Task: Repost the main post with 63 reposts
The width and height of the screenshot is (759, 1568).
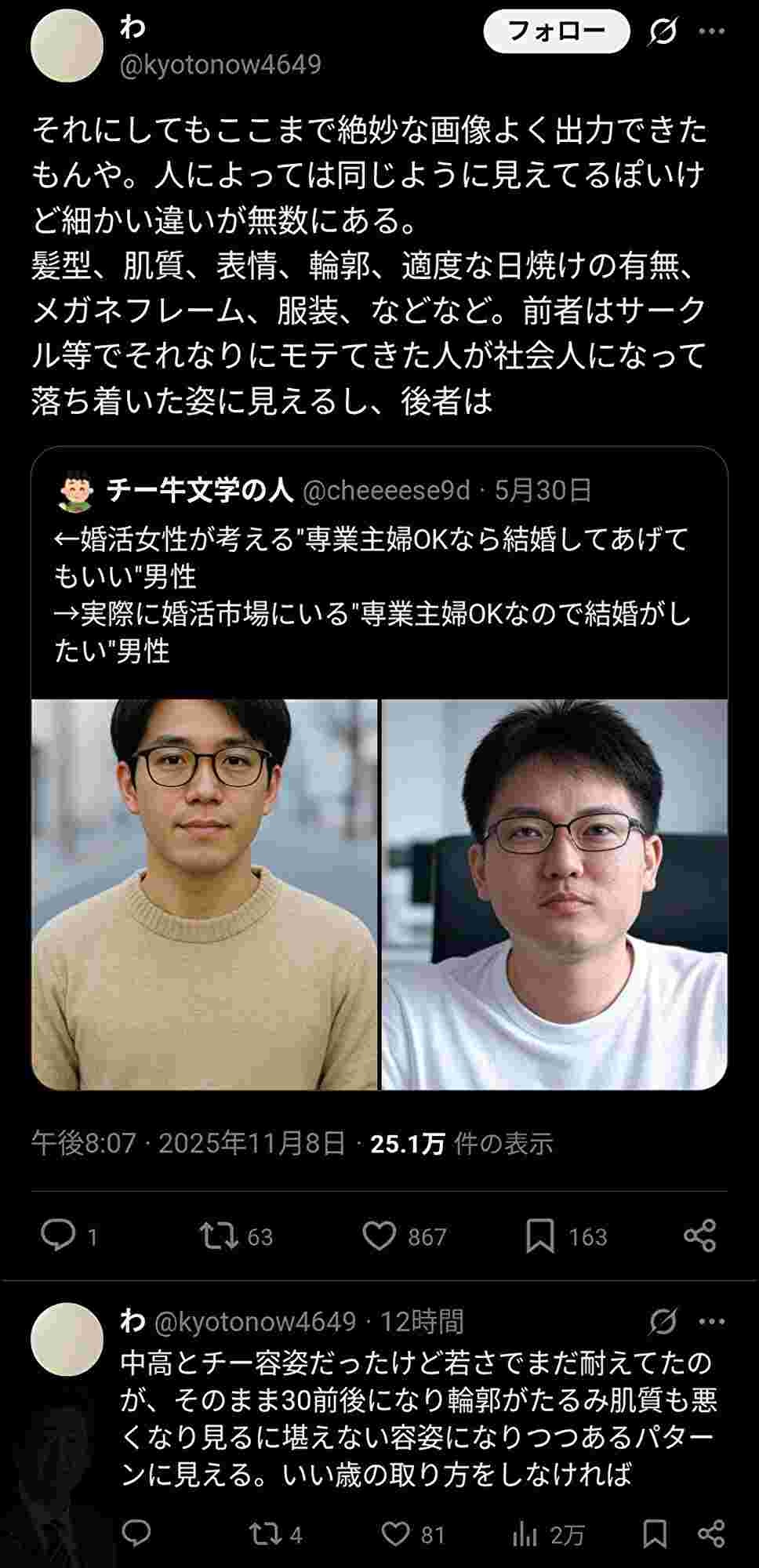Action: click(x=218, y=1236)
